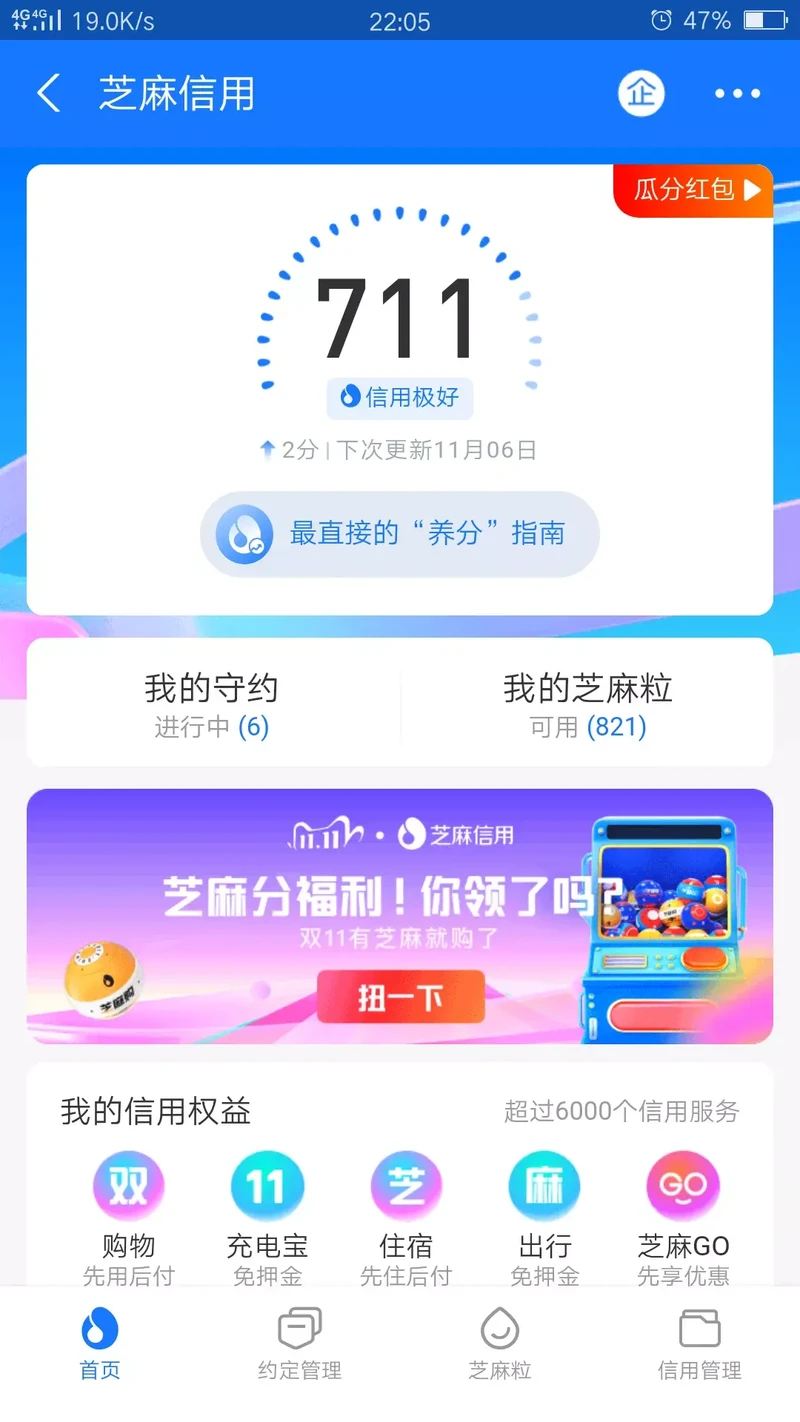Switch to the 信用管理 tab

point(699,1344)
